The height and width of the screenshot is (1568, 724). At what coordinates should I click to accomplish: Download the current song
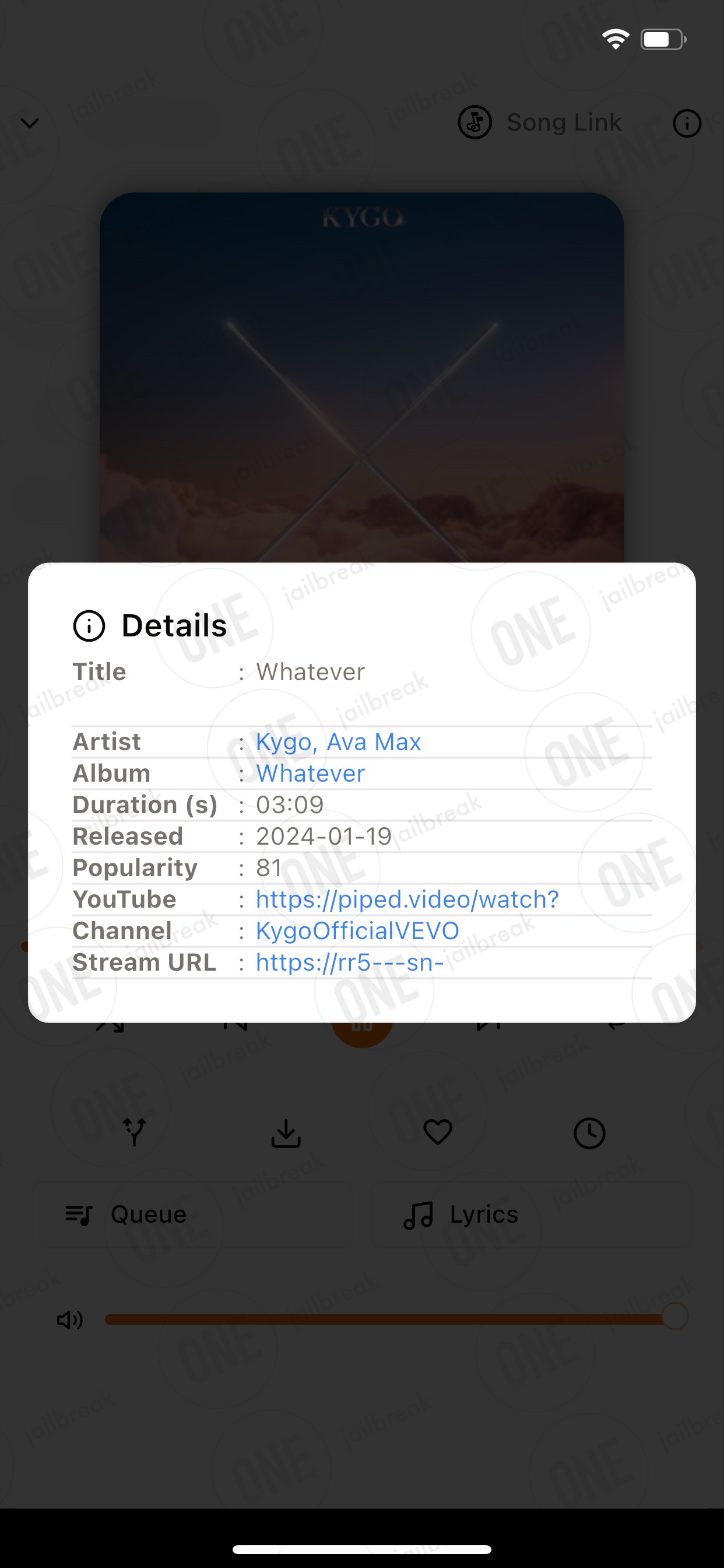click(x=286, y=1133)
